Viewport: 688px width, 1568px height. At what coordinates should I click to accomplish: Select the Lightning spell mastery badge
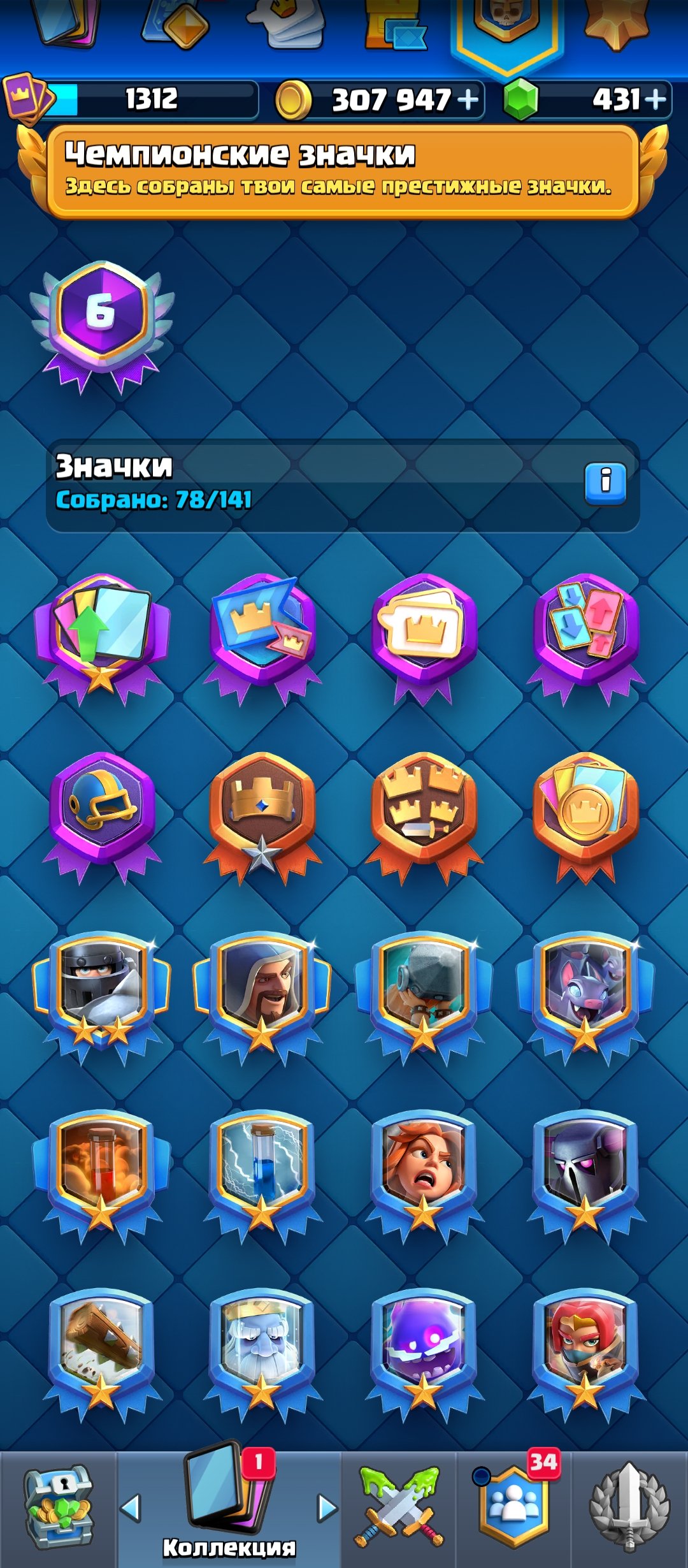point(262,1177)
